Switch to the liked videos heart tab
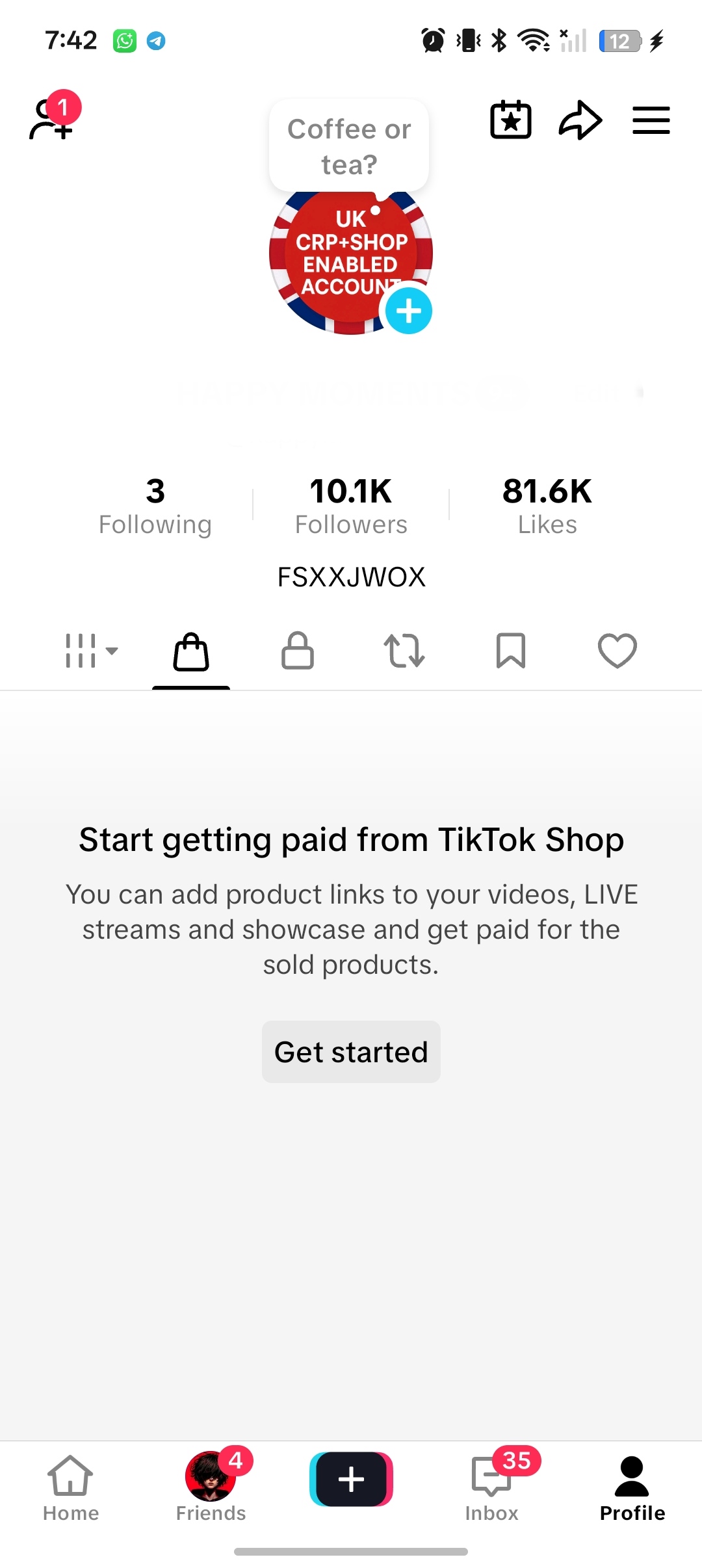Screen dimensions: 702x1568 point(617,651)
